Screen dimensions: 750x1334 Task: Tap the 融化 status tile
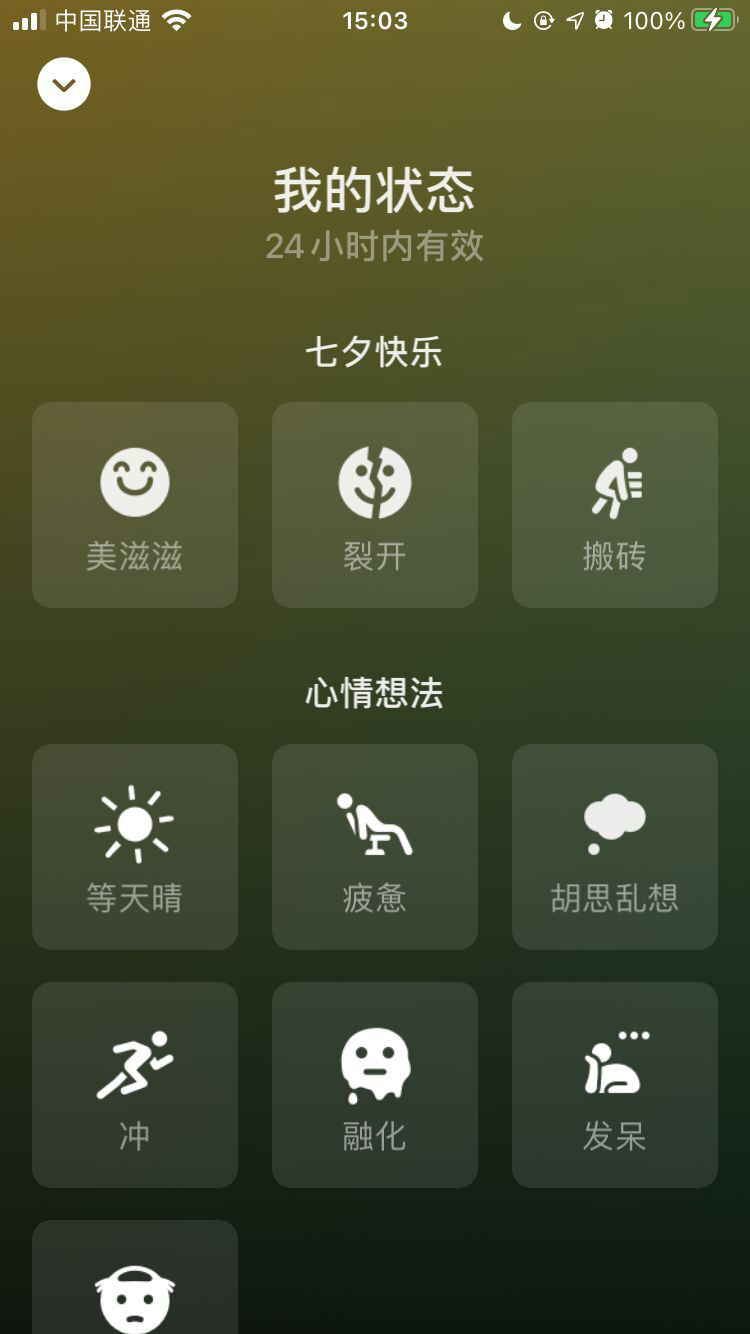pos(375,1085)
